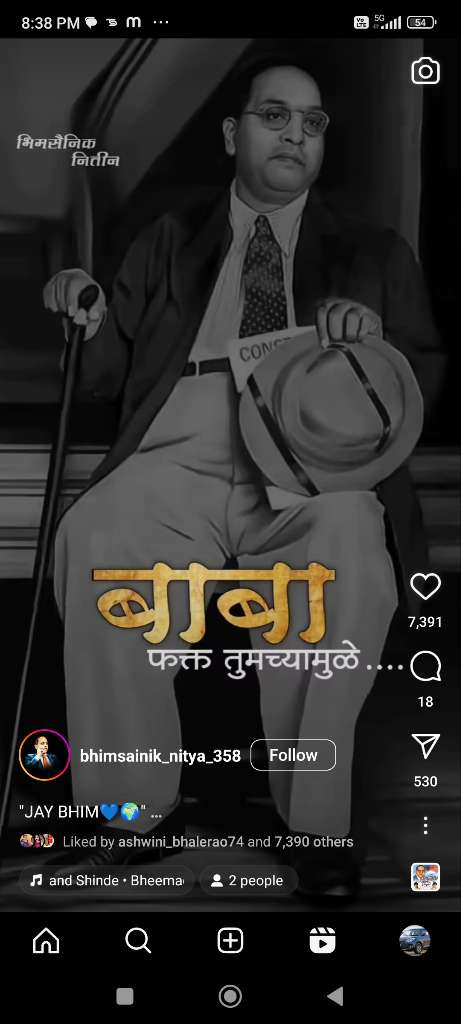Switch to the Search tab

point(138,941)
